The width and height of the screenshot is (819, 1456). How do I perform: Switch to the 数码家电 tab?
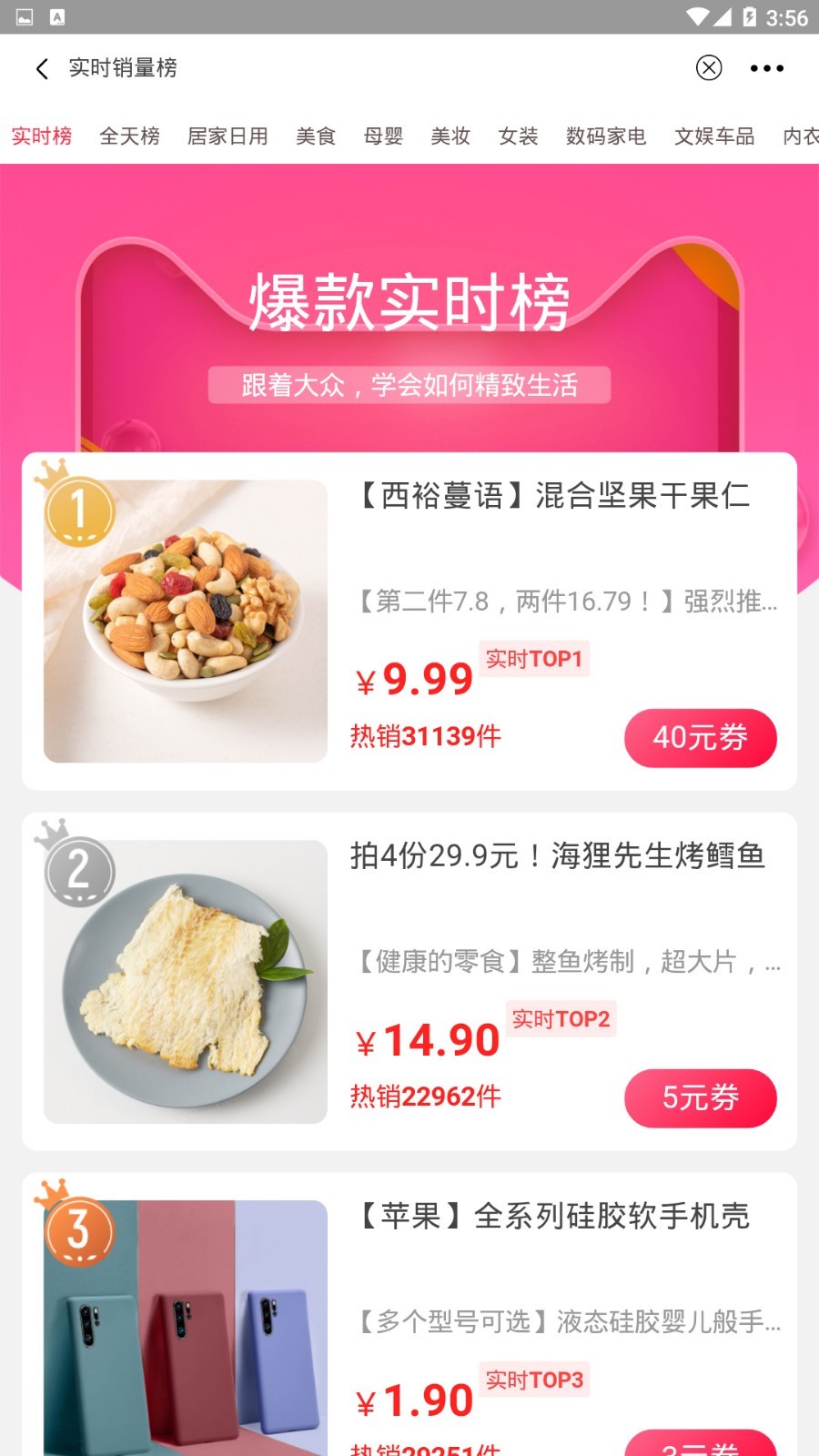(x=606, y=136)
